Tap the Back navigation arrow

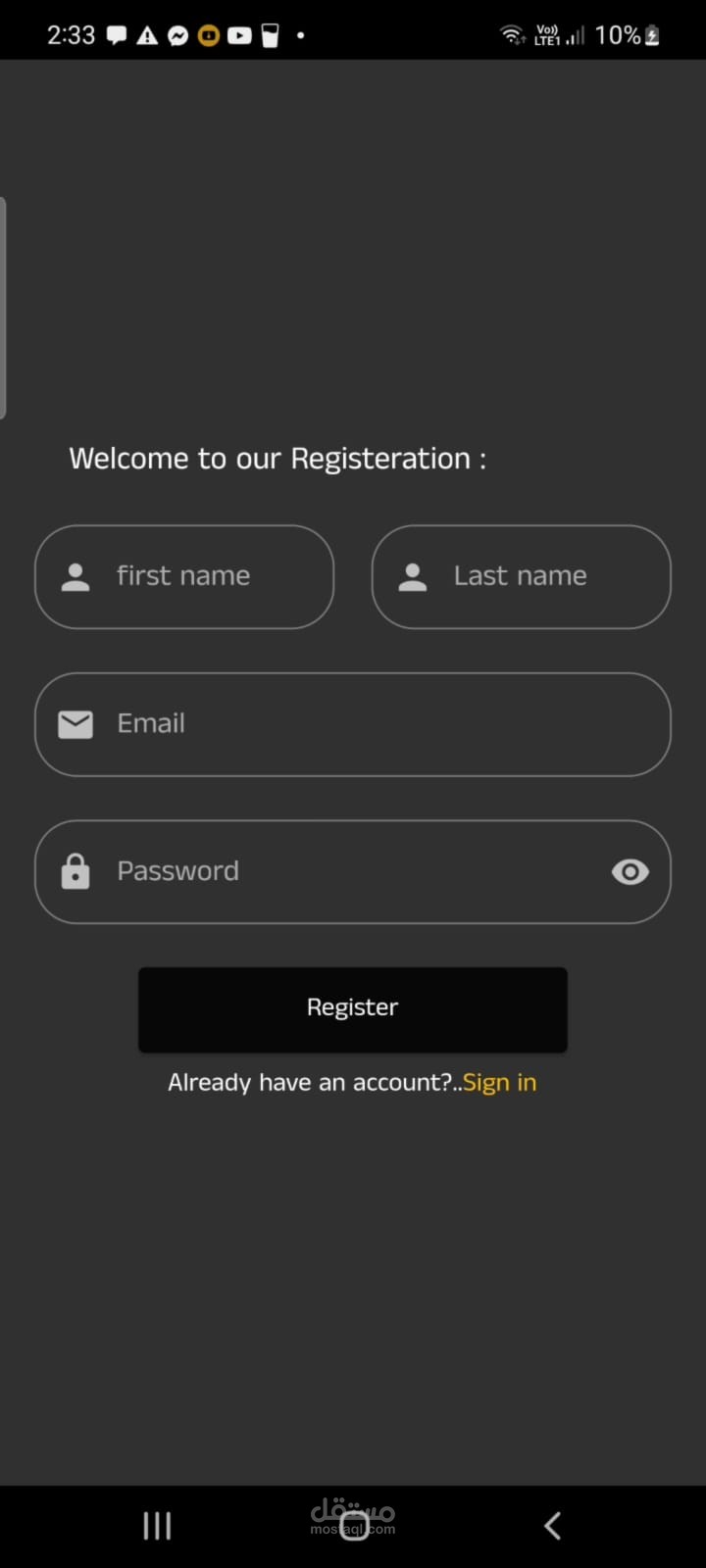(x=551, y=1525)
